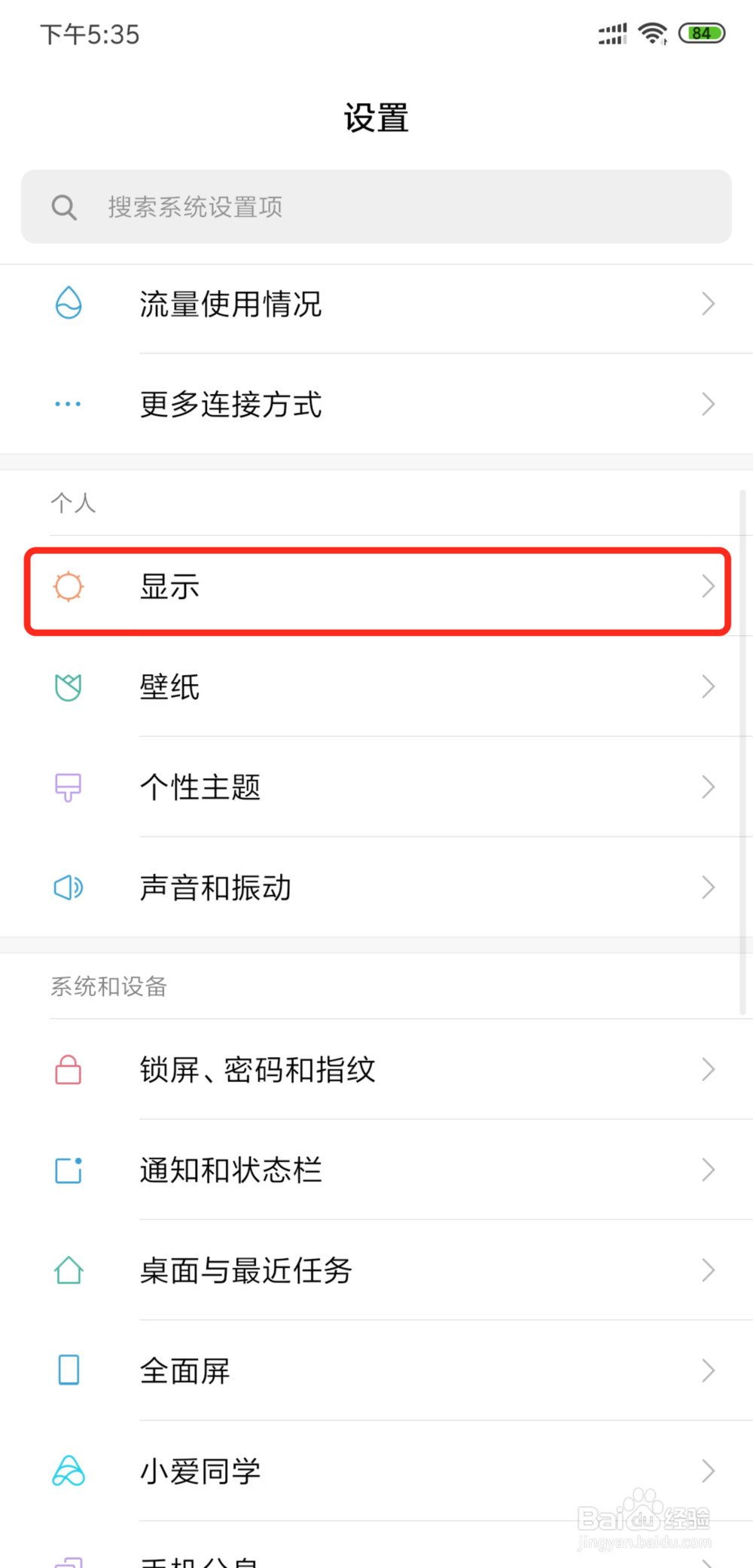Click the 声音和振动 speaker icon

(67, 888)
